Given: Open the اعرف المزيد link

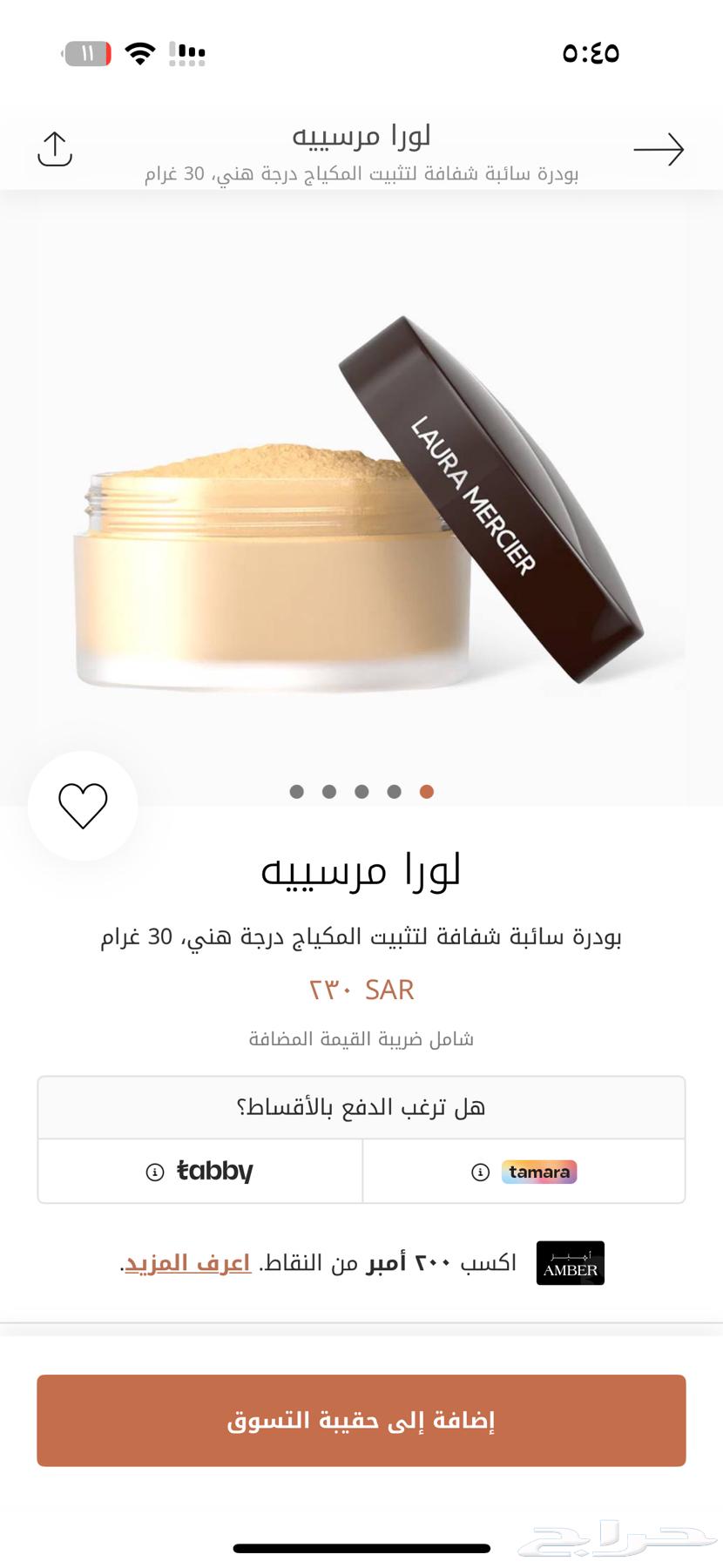Looking at the screenshot, I should click(x=187, y=1262).
